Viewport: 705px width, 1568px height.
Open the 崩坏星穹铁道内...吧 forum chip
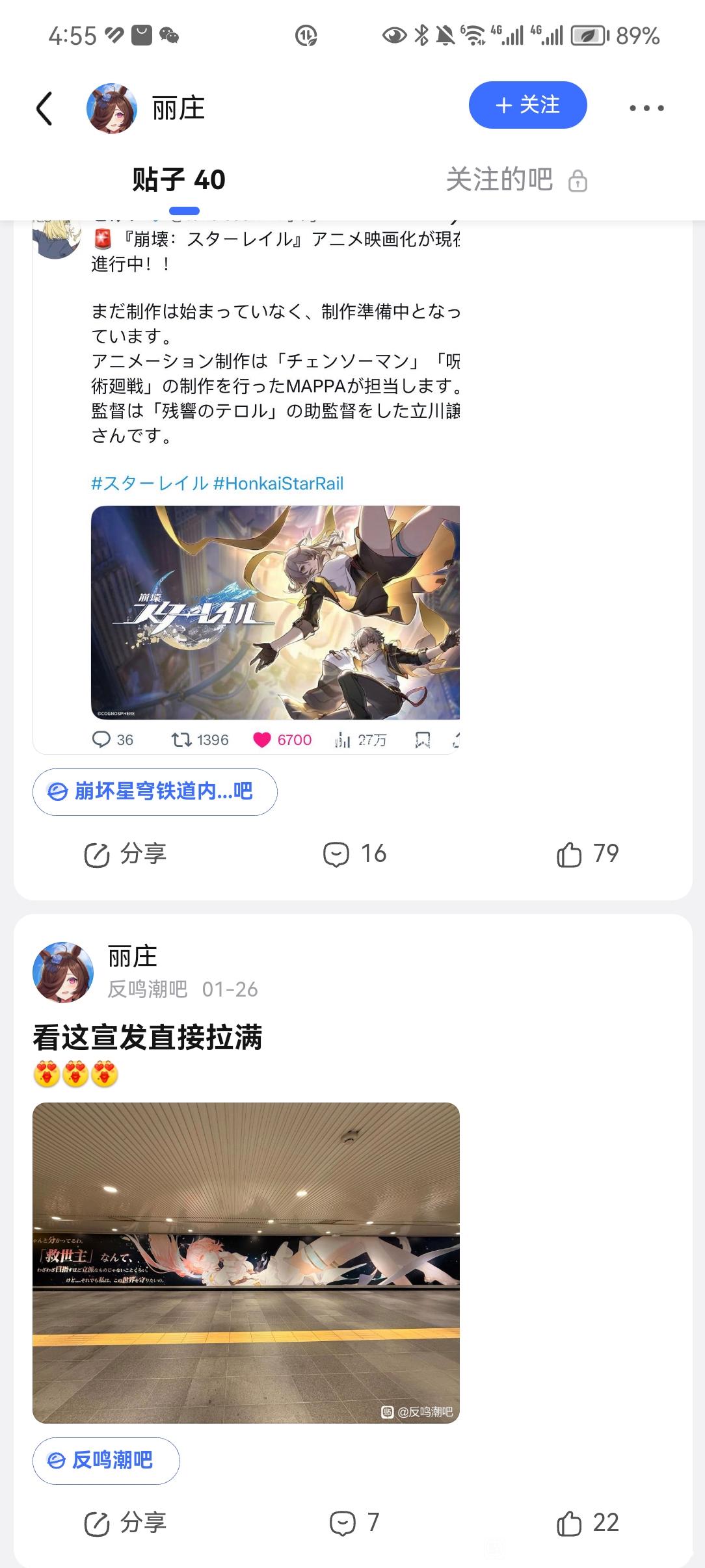[x=155, y=792]
